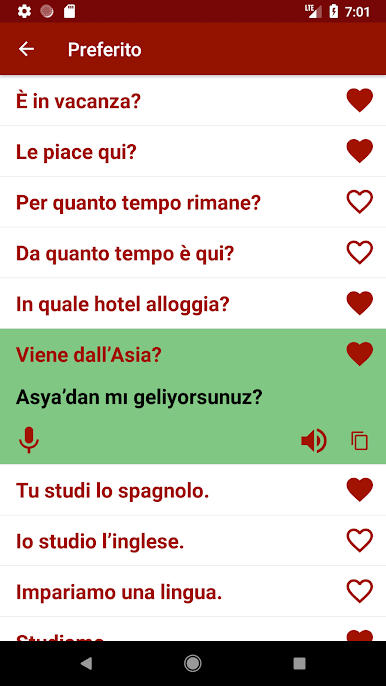The image size is (386, 686).
Task: Unfavorite the phrase 'È in vacanza?'
Action: click(360, 101)
